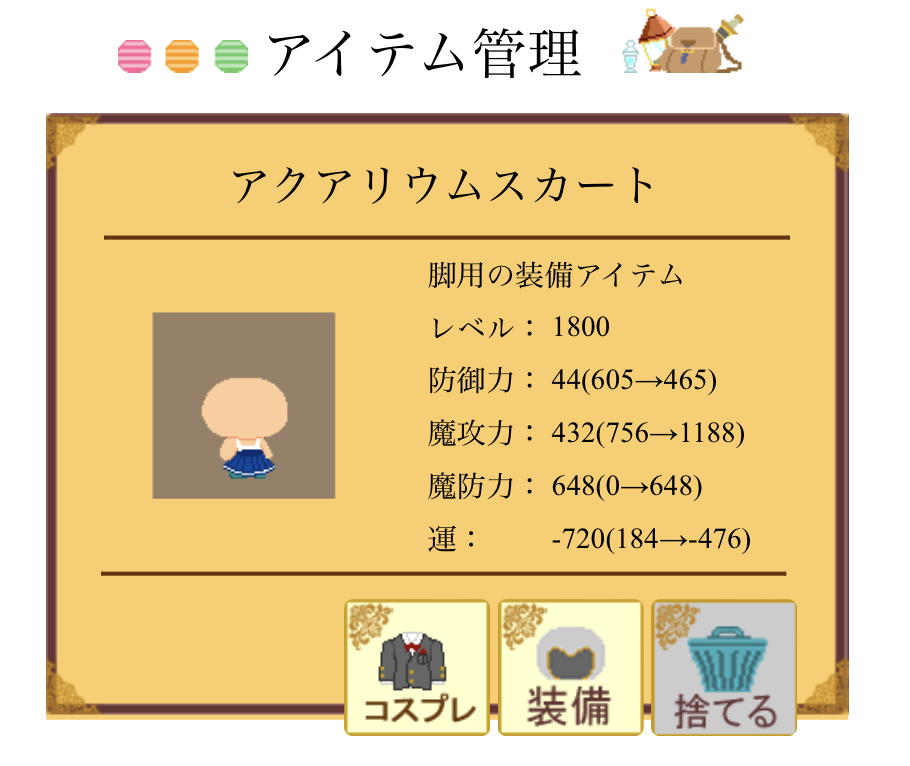Equip the item with the 装備 button
The height and width of the screenshot is (766, 910).
(x=570, y=667)
